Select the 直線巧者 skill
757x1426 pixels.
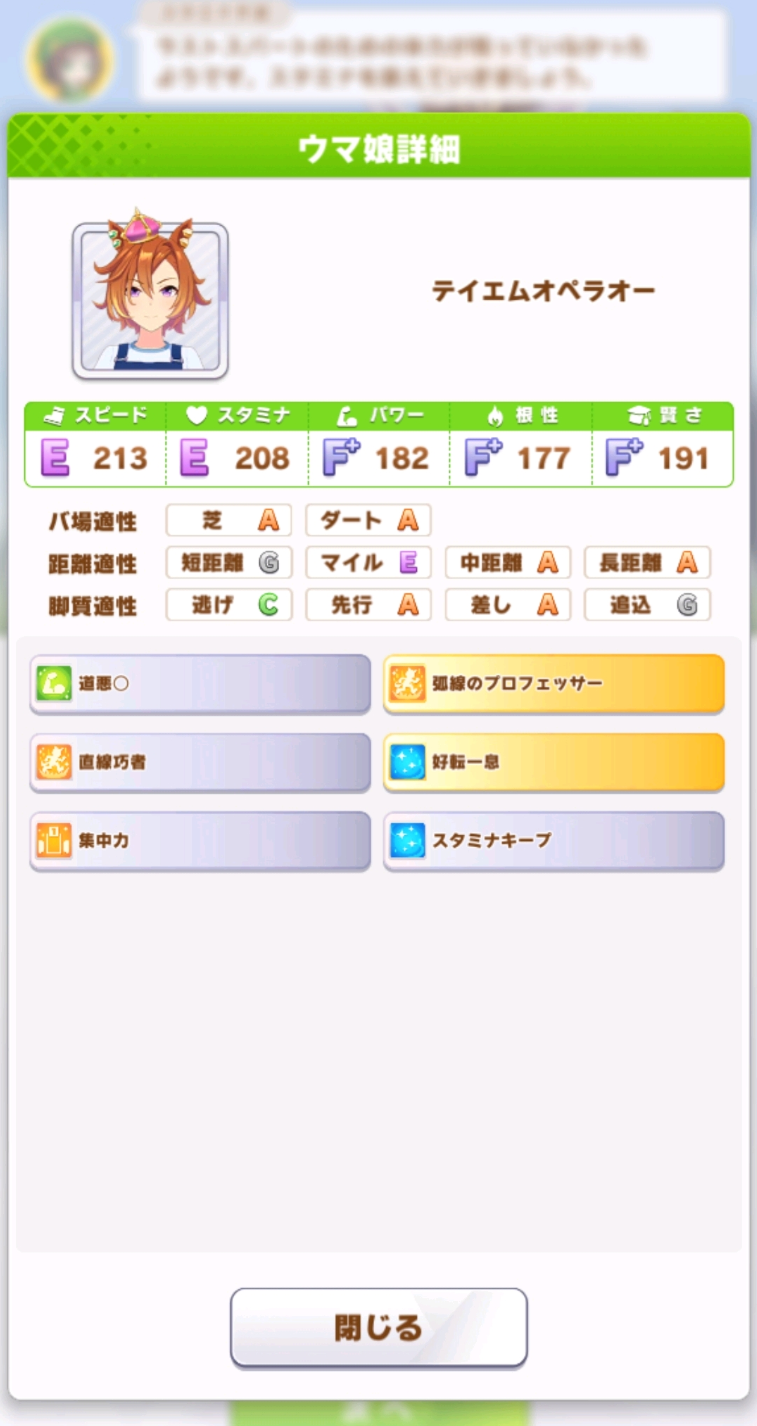[200, 762]
